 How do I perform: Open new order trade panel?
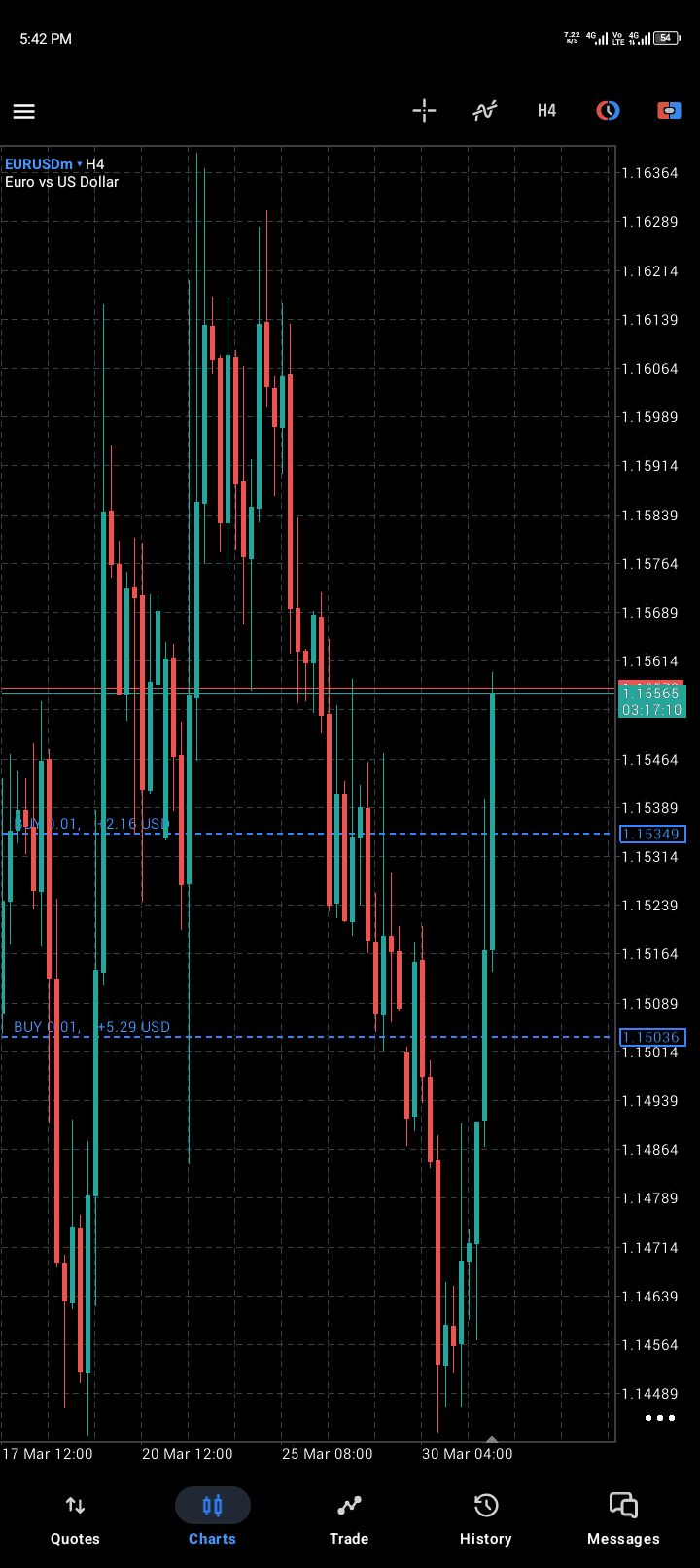click(x=669, y=110)
